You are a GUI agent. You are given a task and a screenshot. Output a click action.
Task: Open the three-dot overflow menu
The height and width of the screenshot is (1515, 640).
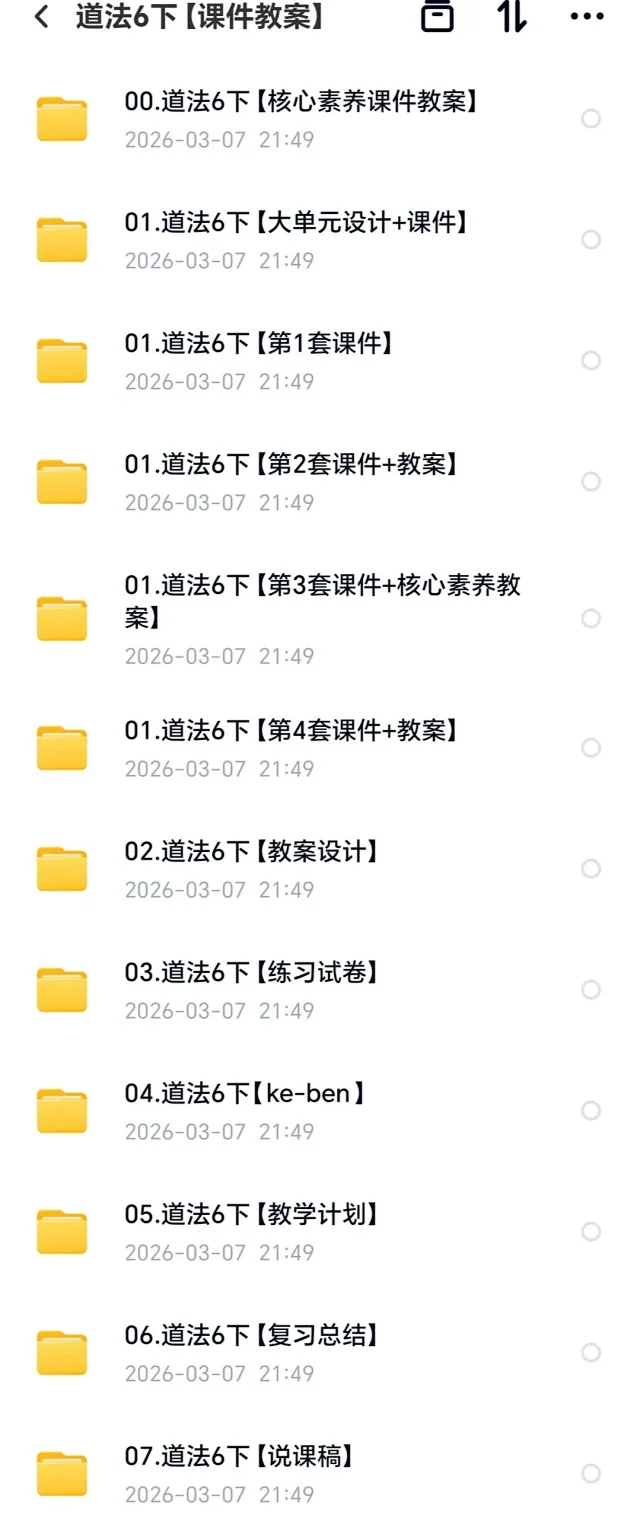click(x=586, y=17)
